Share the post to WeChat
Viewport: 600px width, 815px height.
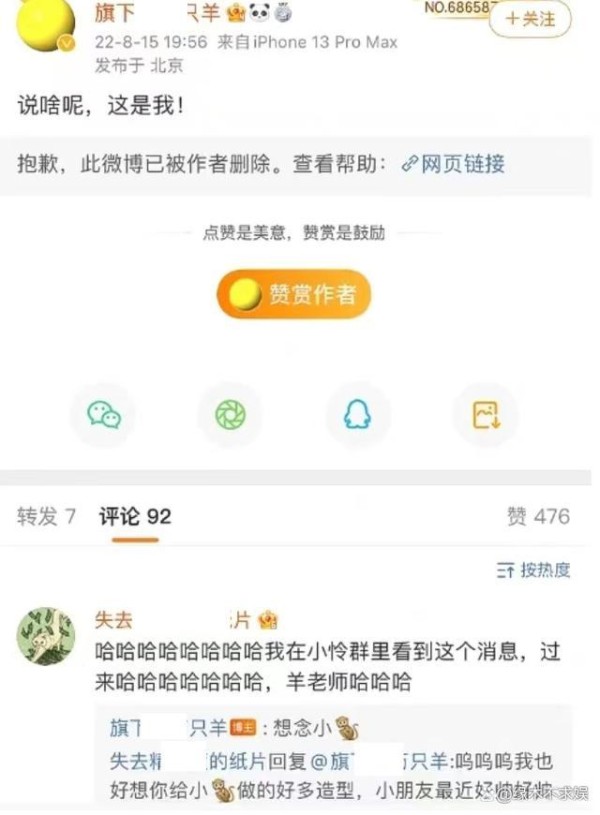104,414
